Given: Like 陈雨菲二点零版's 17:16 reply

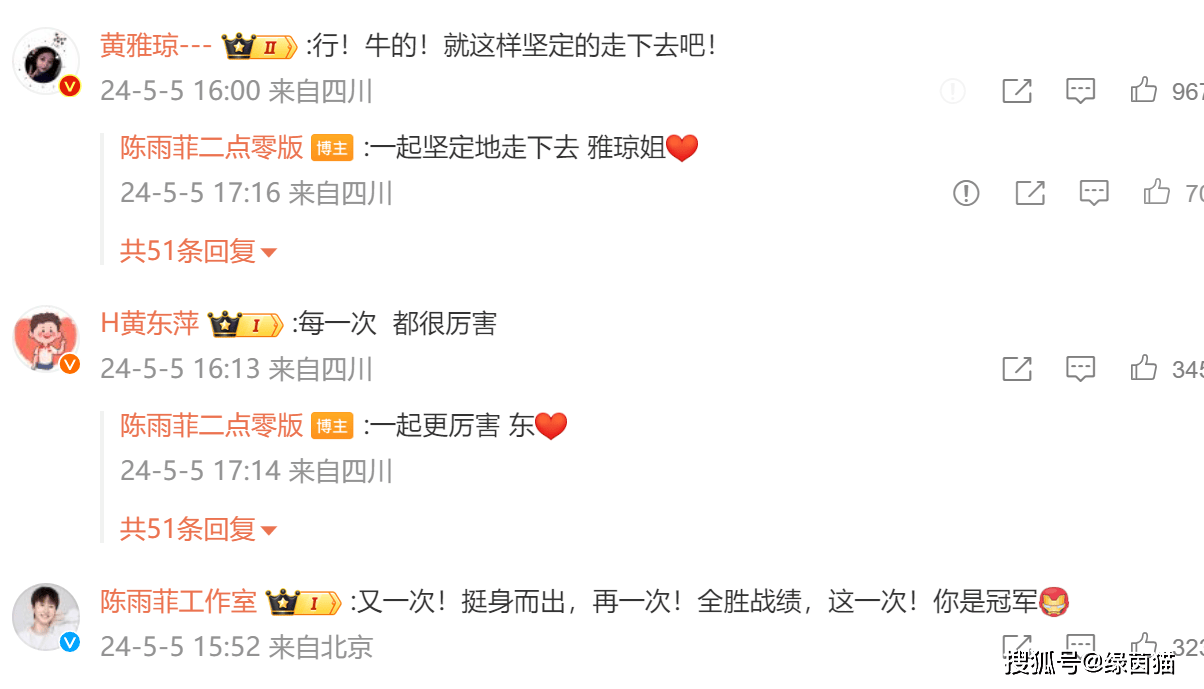Looking at the screenshot, I should [1157, 192].
